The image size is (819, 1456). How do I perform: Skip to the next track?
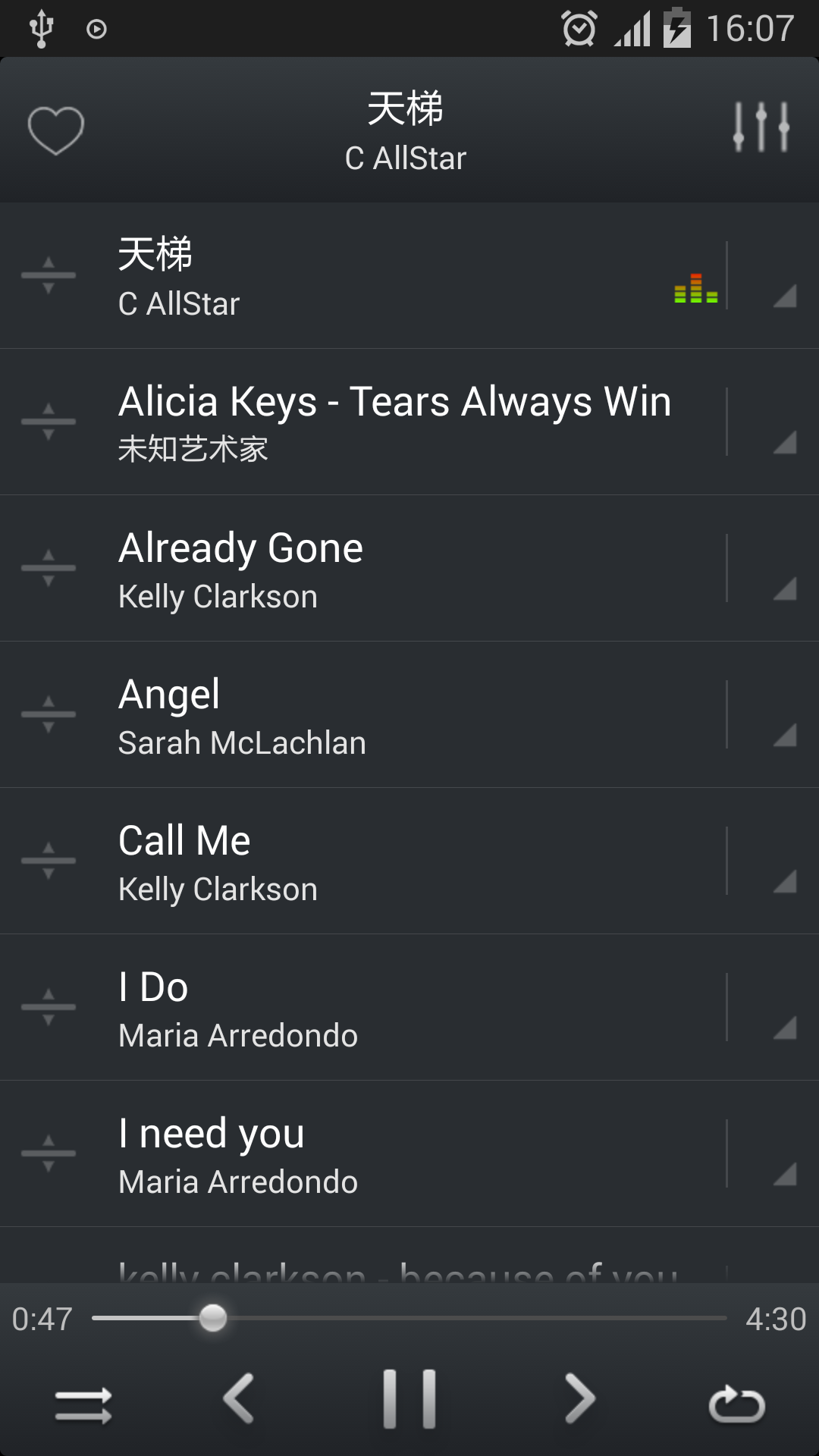click(x=580, y=1399)
